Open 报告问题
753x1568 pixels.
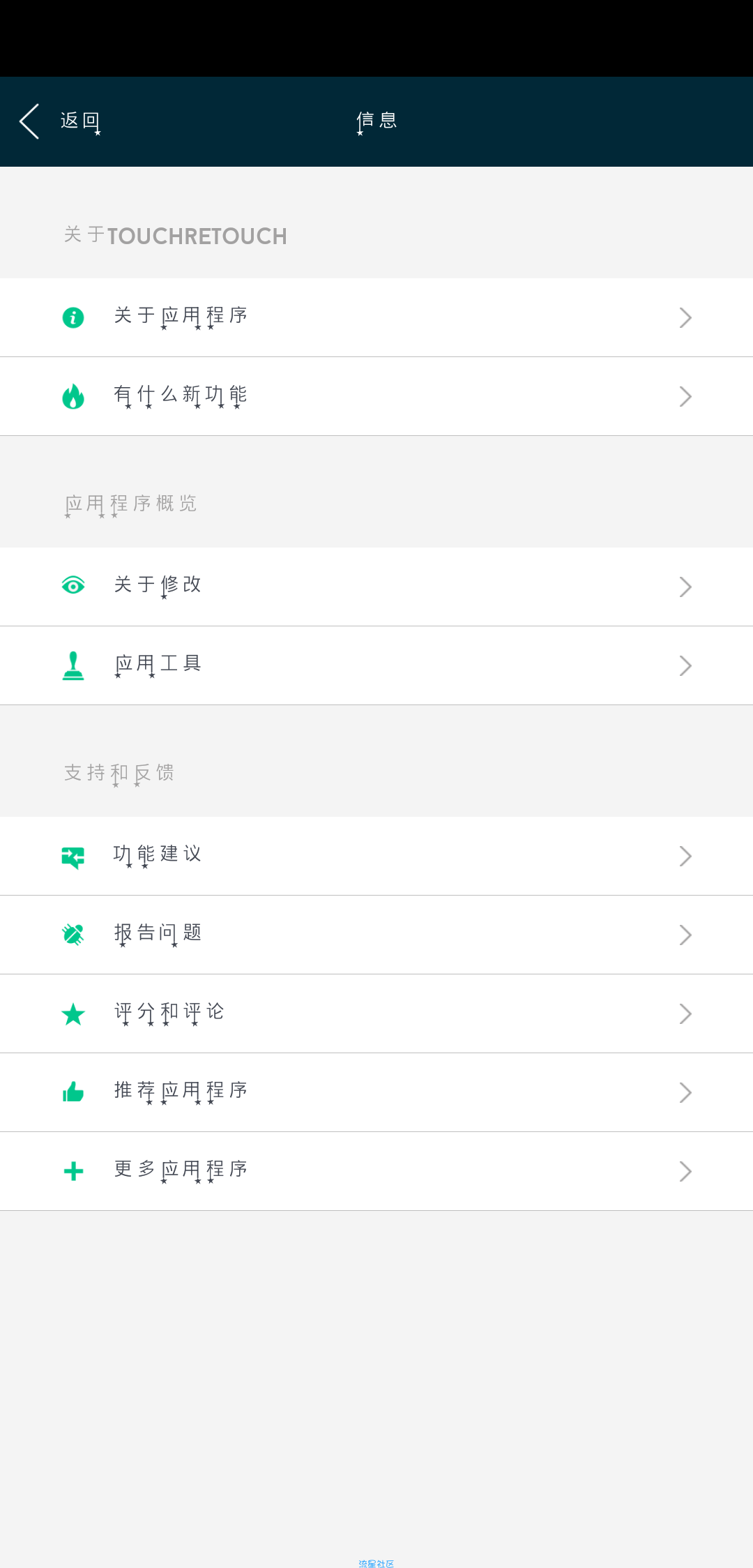click(x=376, y=935)
